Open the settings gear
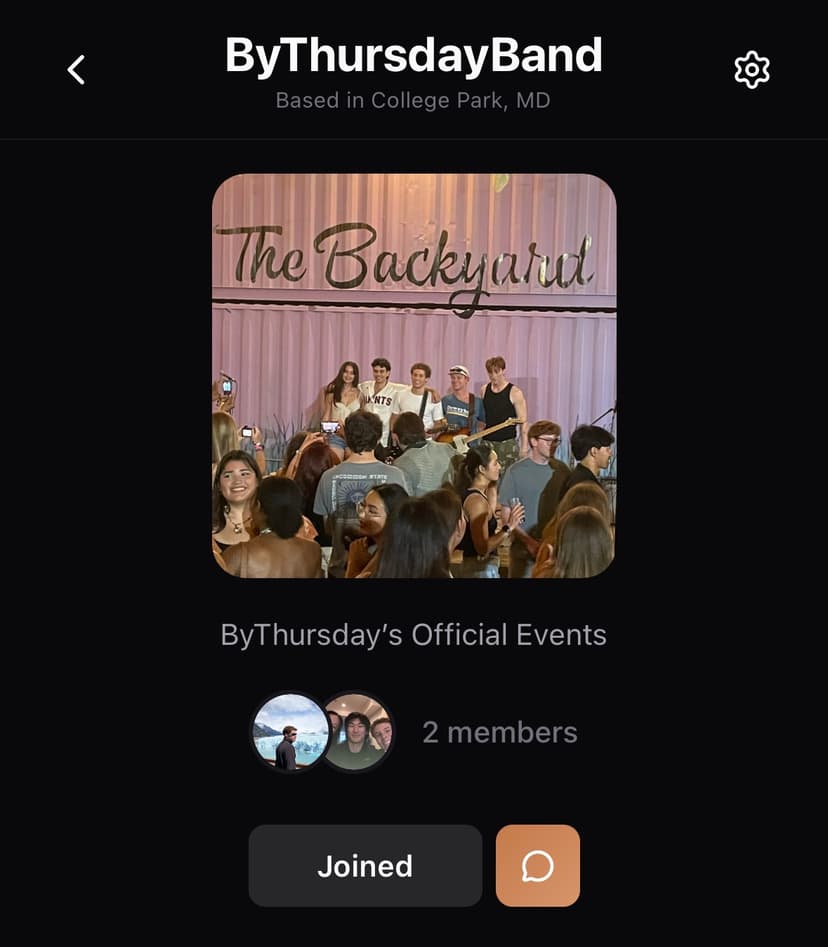The height and width of the screenshot is (947, 828). [x=751, y=69]
